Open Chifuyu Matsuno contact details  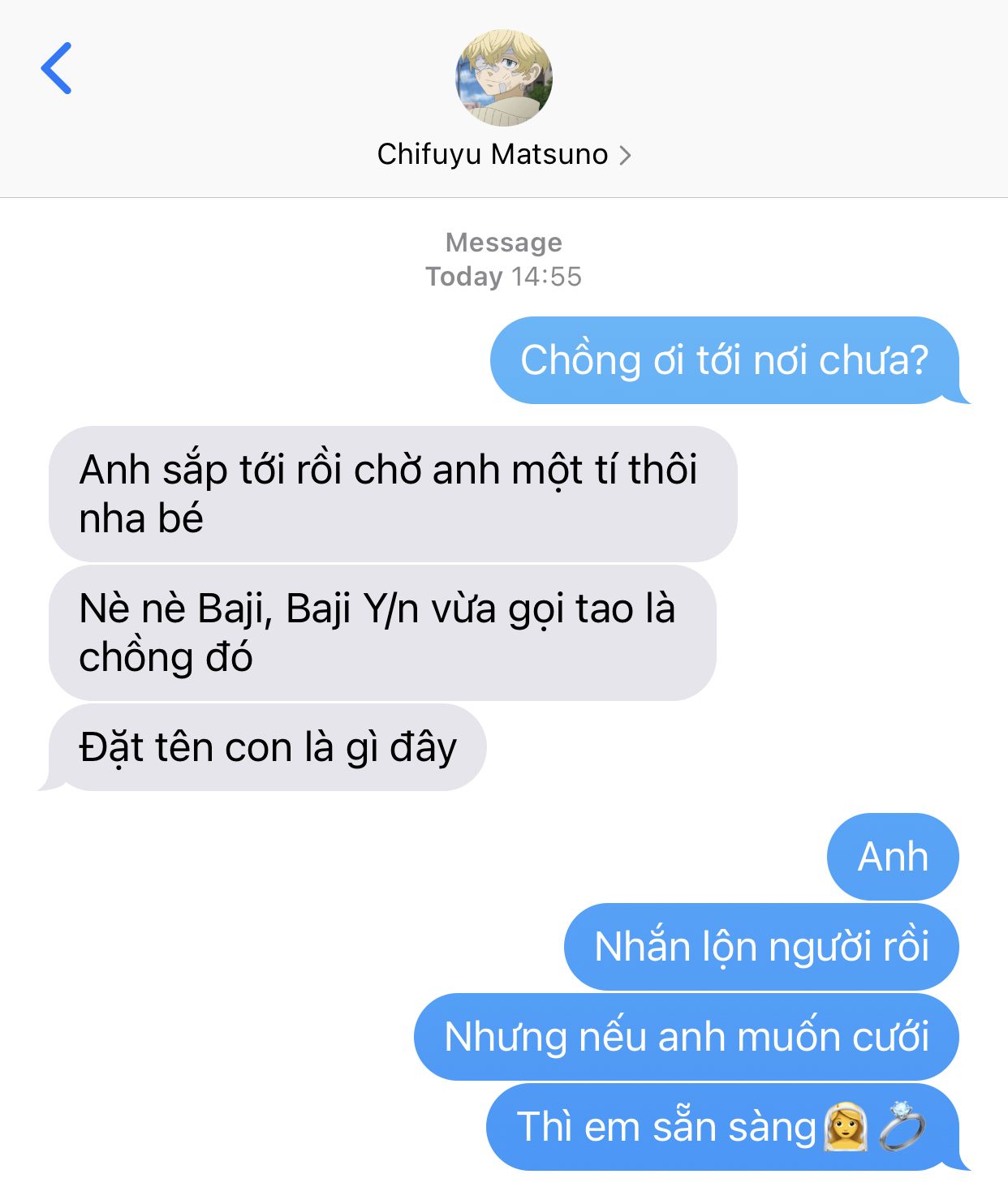coord(503,154)
